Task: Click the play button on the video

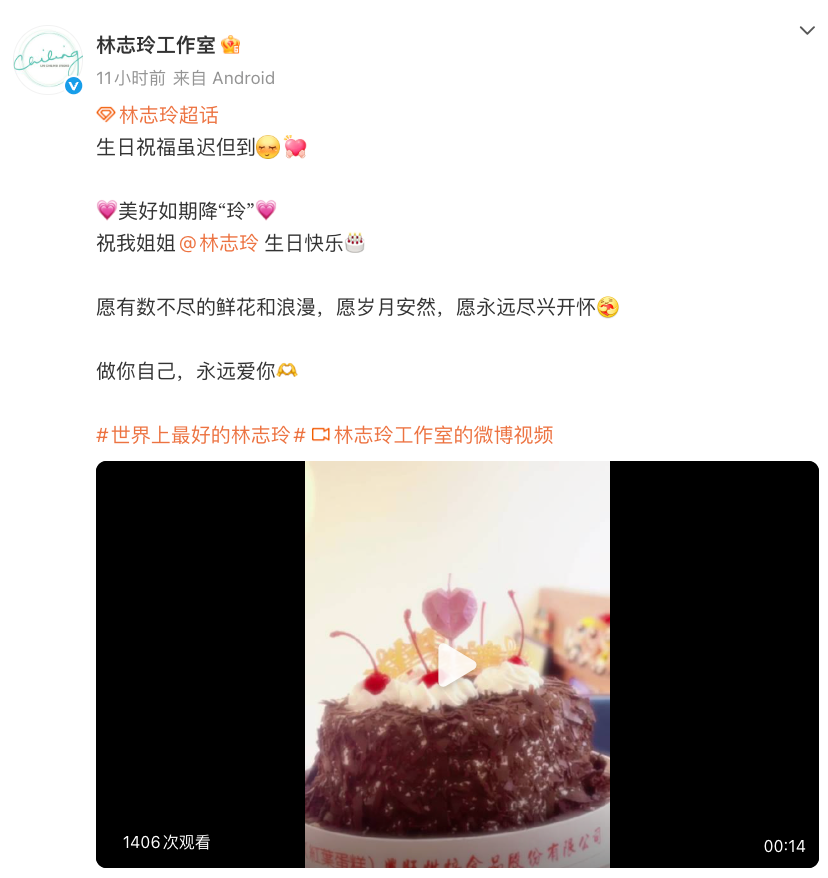Action: 458,664
